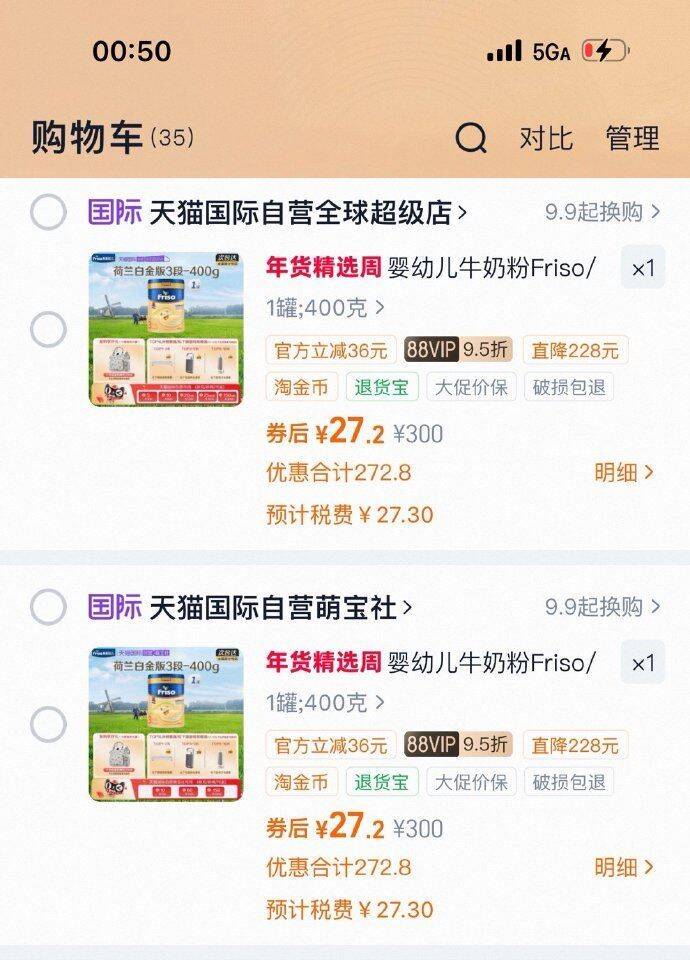Viewport: 690px width, 960px height.
Task: View 明细 discount details for 全球超级店 item
Action: 623,472
